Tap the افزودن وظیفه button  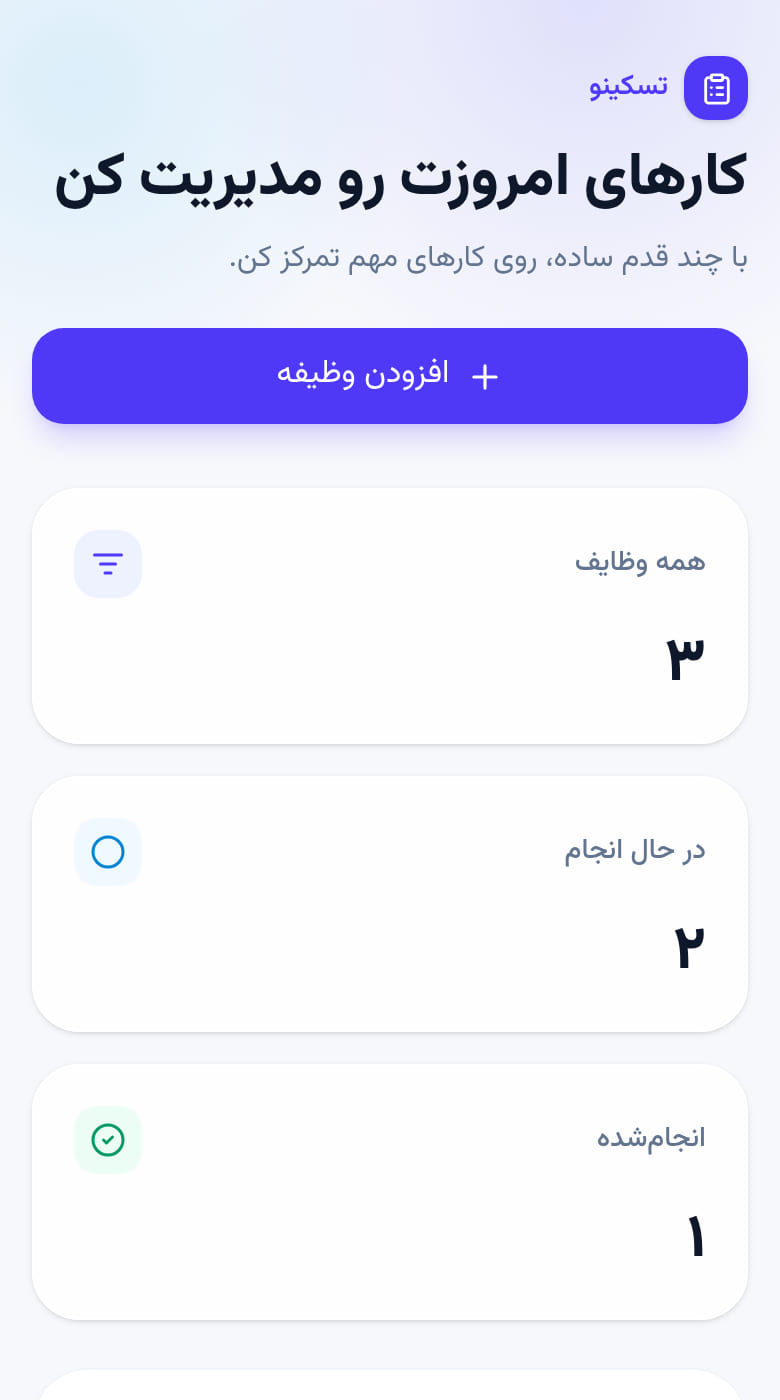tap(390, 376)
